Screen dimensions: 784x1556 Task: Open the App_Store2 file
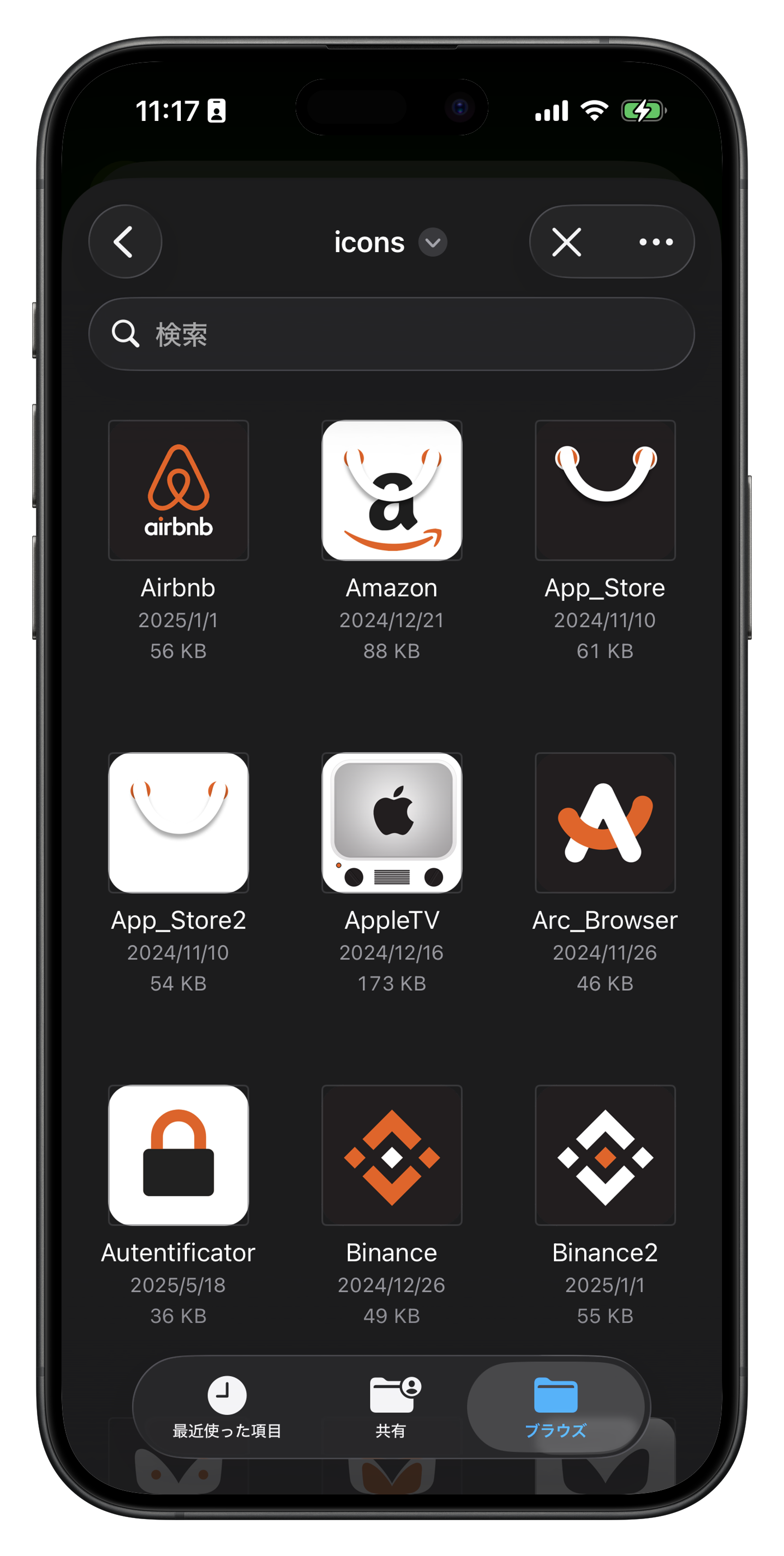pos(178,823)
